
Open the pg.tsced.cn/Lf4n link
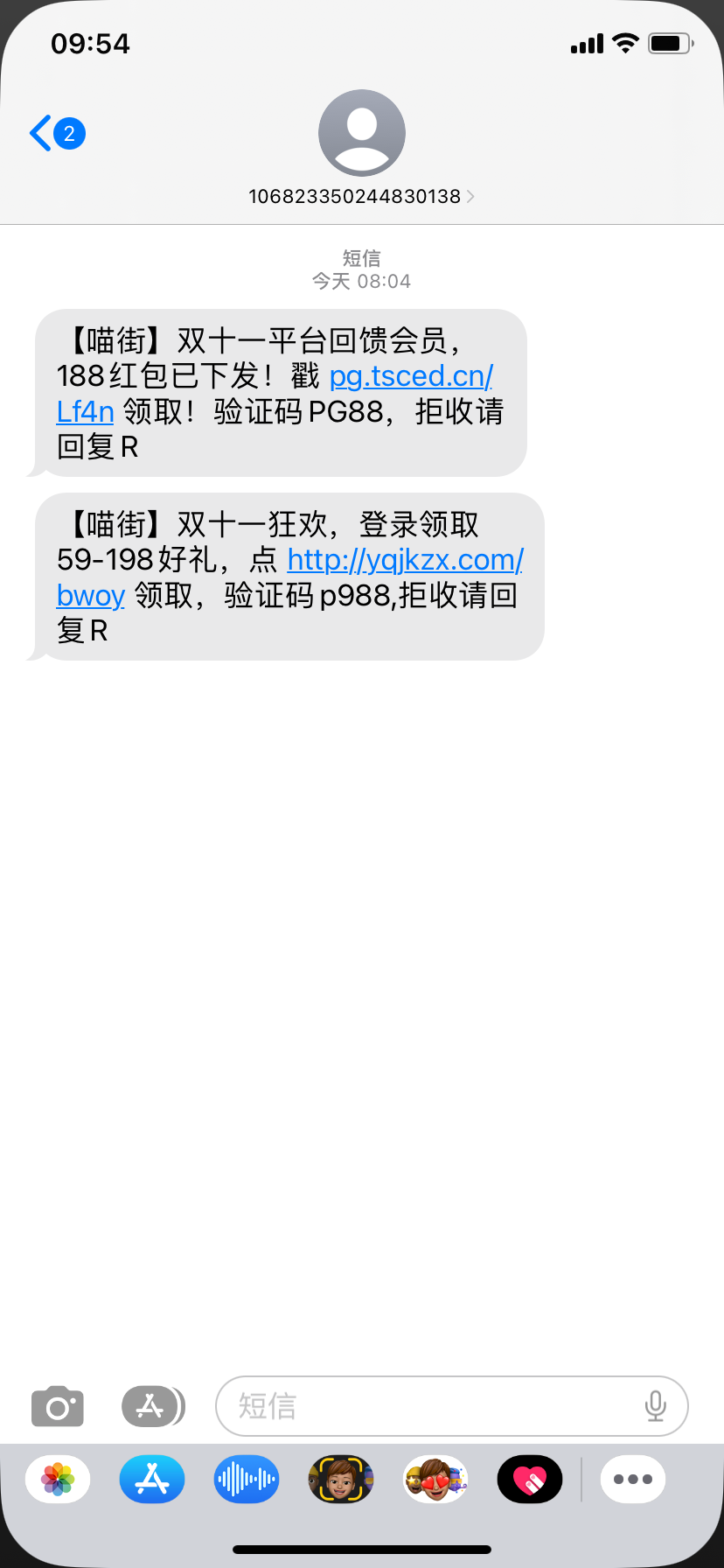tap(411, 376)
